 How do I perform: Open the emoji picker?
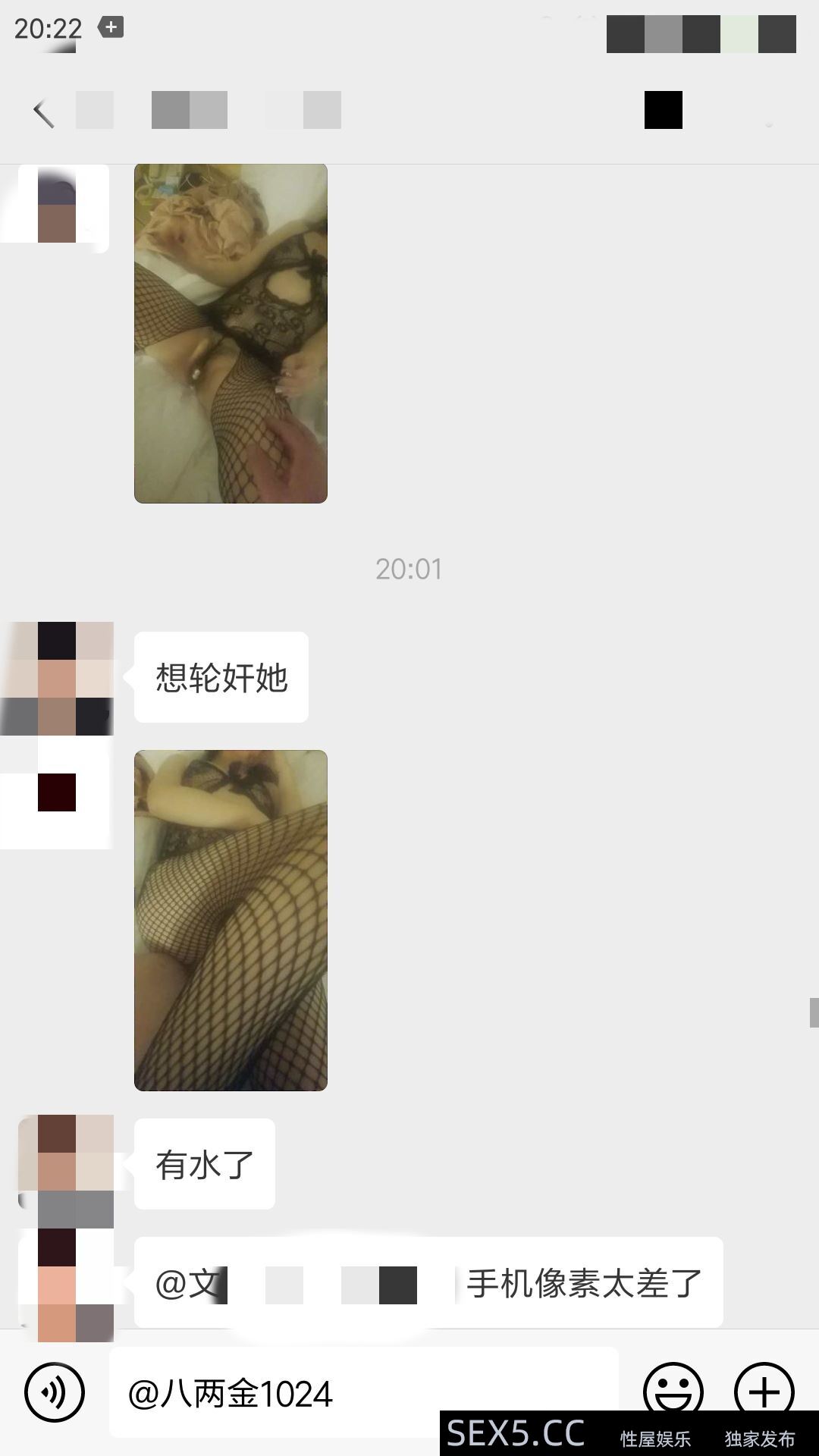coord(673,1389)
